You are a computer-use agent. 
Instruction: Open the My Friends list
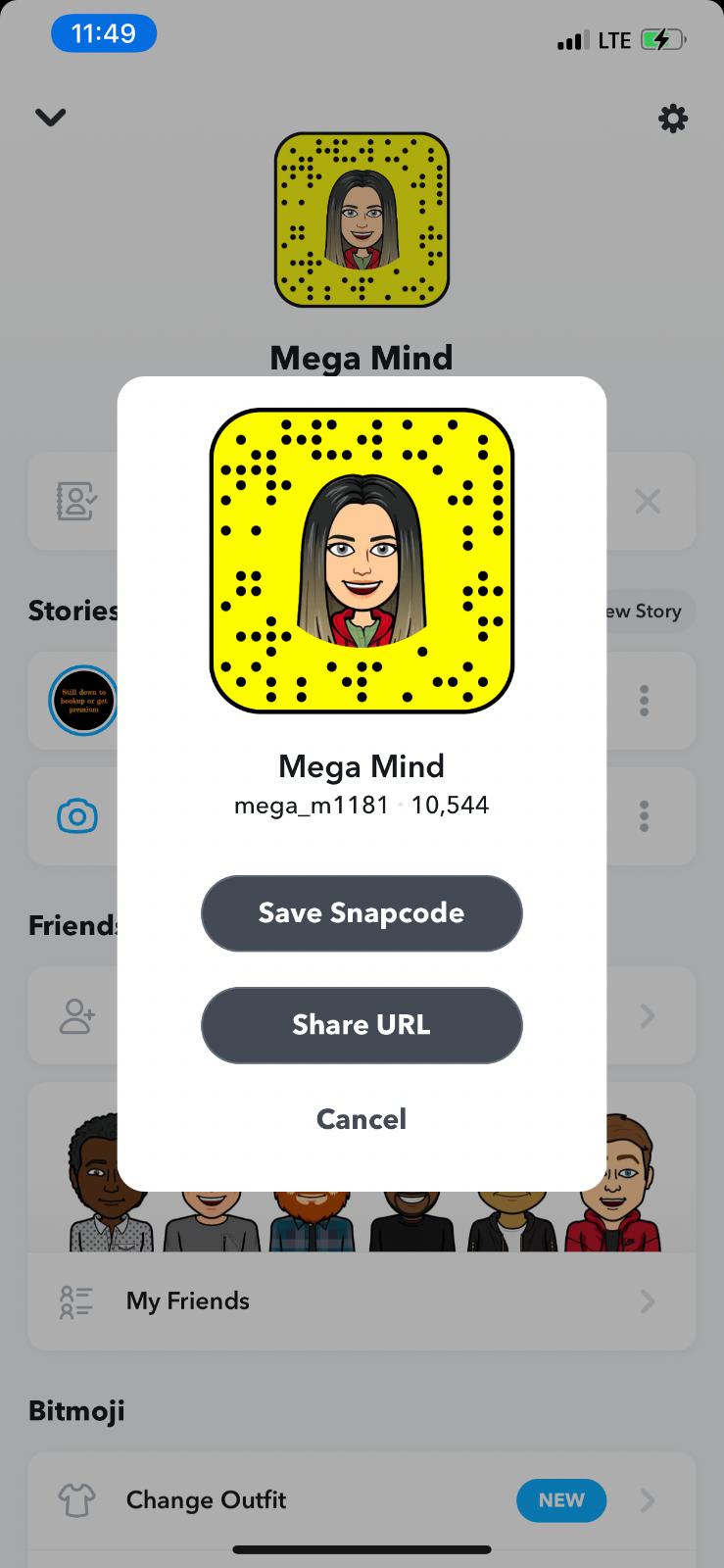(x=362, y=1301)
